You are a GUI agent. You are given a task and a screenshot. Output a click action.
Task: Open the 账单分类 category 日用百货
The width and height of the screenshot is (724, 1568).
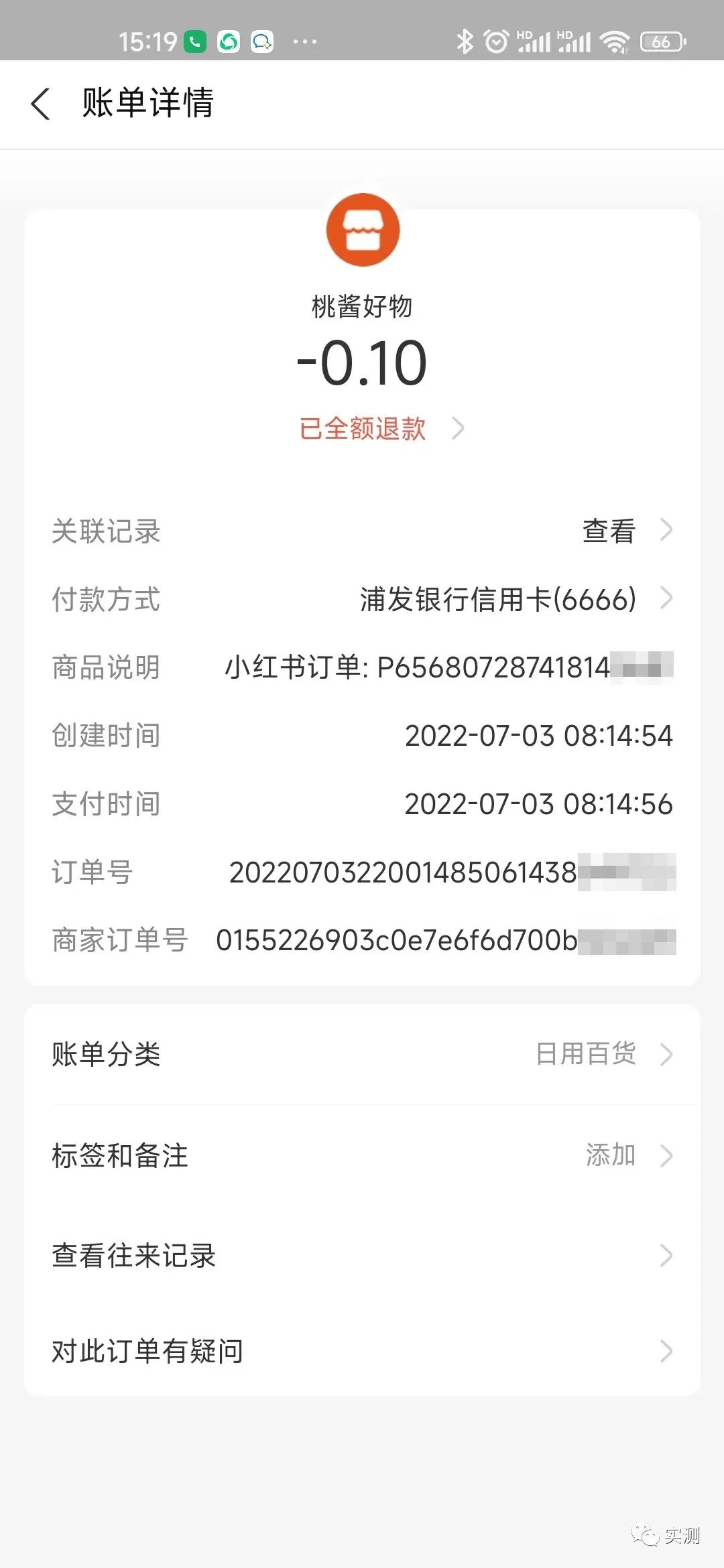pos(585,1054)
